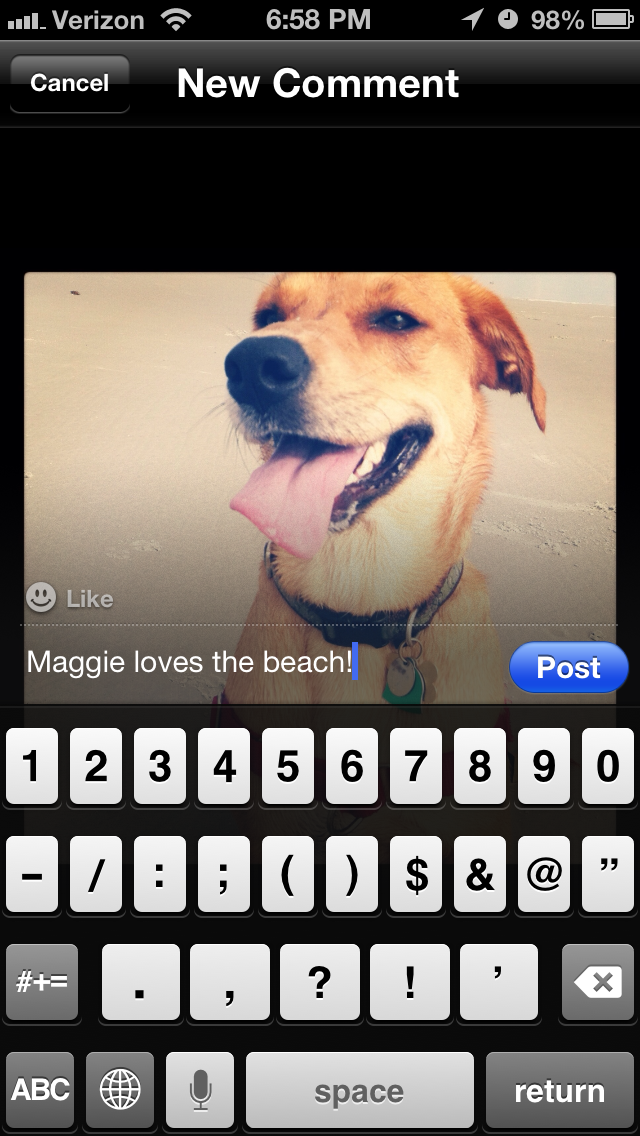Switch keyboard to ABC letters
The image size is (640, 1136).
click(x=40, y=1089)
